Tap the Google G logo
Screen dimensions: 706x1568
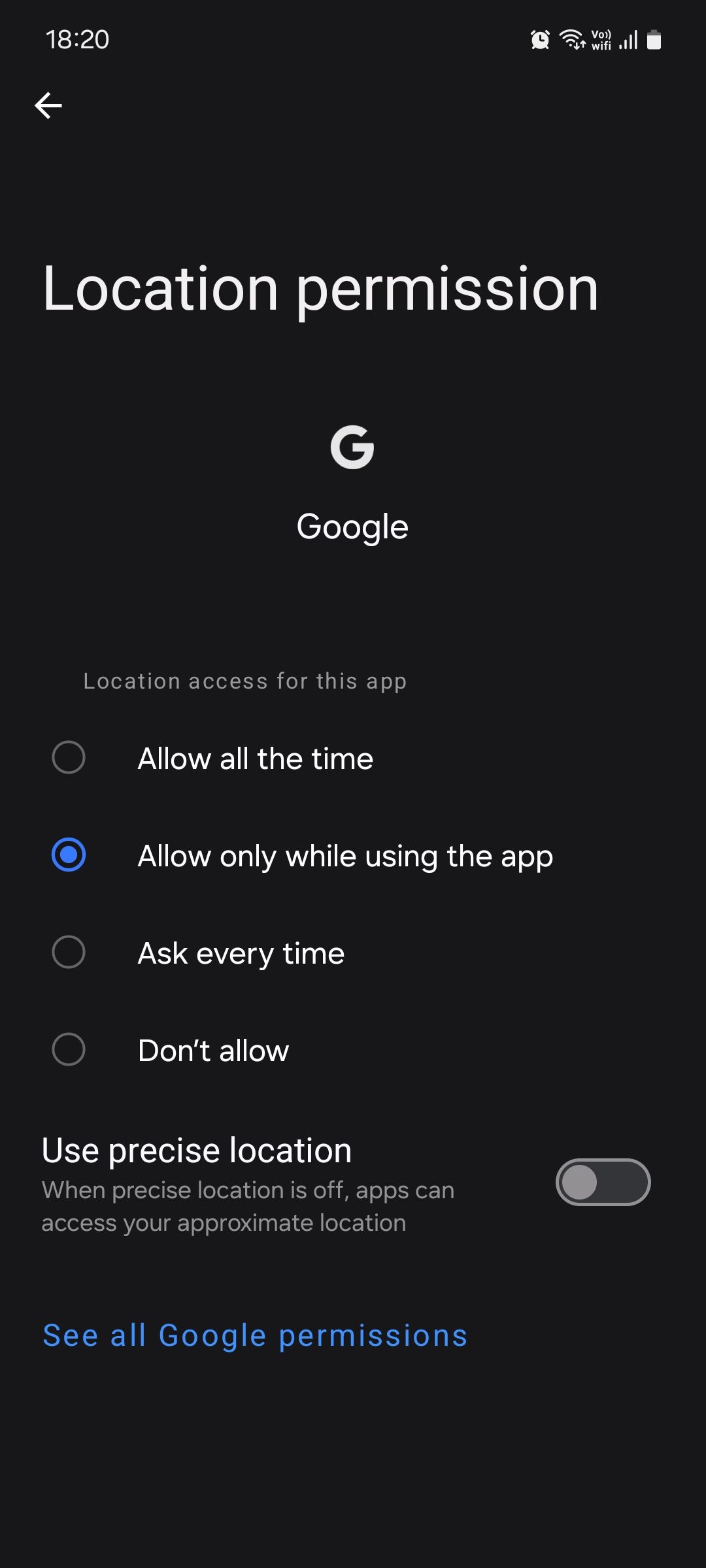pyautogui.click(x=352, y=448)
